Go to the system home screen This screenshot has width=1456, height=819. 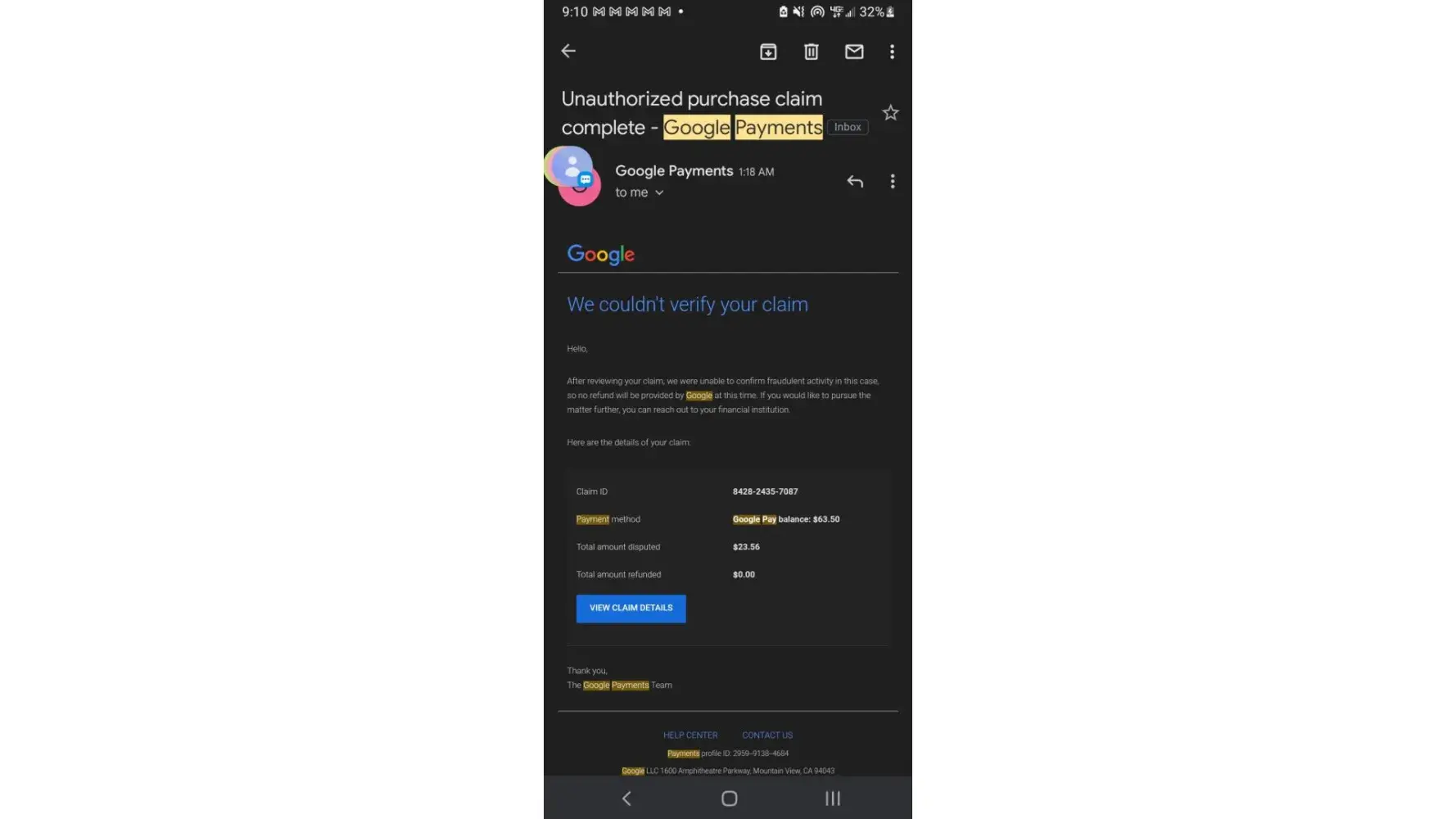tap(729, 799)
